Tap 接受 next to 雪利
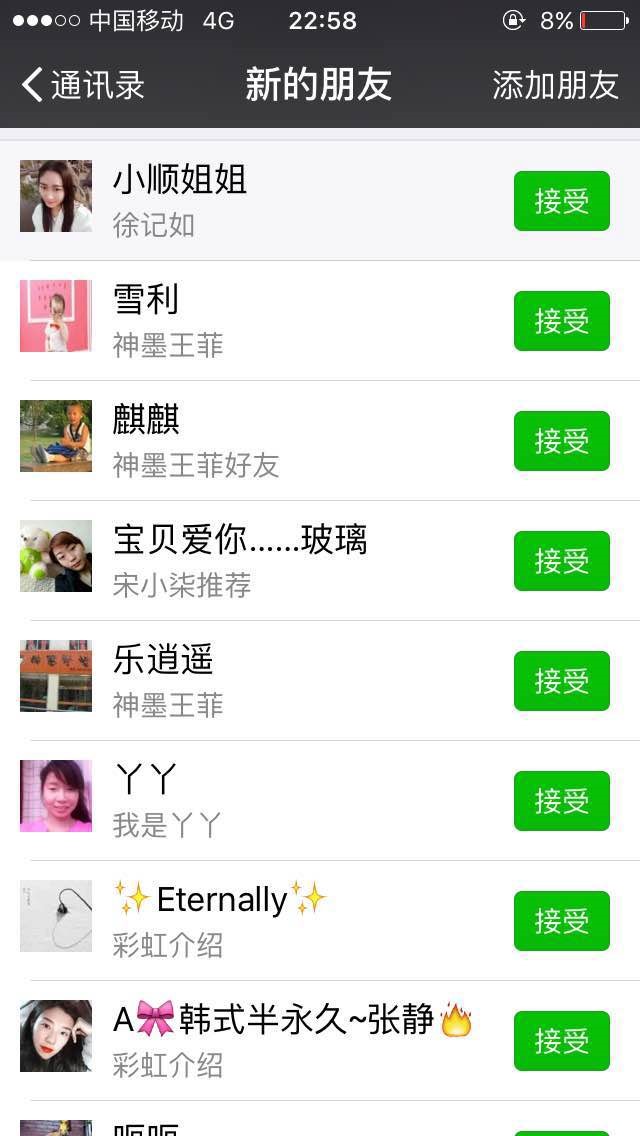640x1136 pixels. click(561, 321)
